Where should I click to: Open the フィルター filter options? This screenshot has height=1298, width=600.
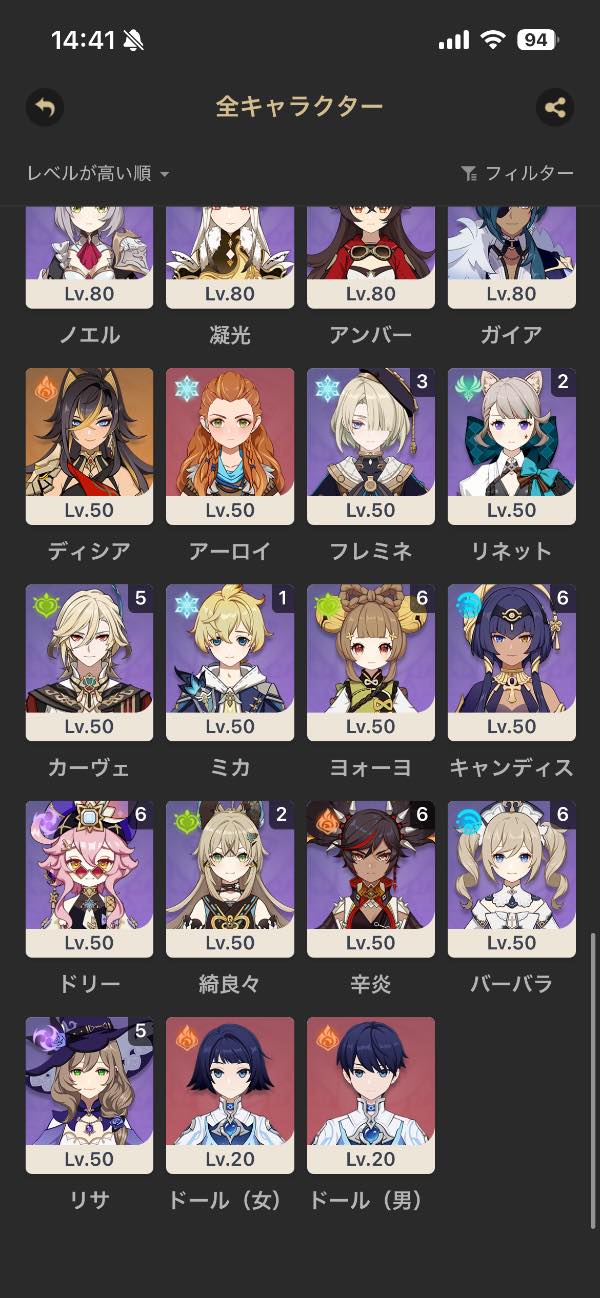click(x=517, y=174)
